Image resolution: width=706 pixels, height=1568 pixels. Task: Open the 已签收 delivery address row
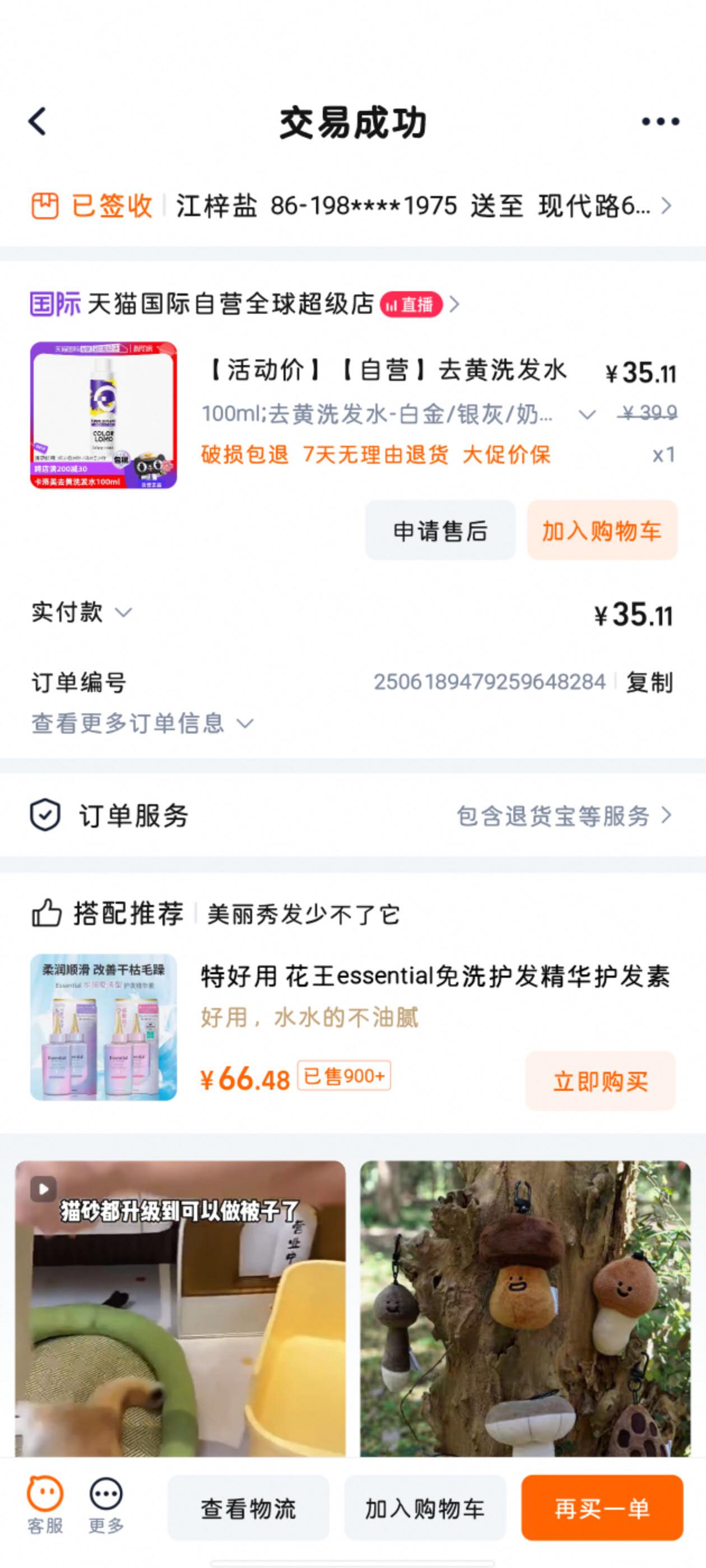[352, 206]
